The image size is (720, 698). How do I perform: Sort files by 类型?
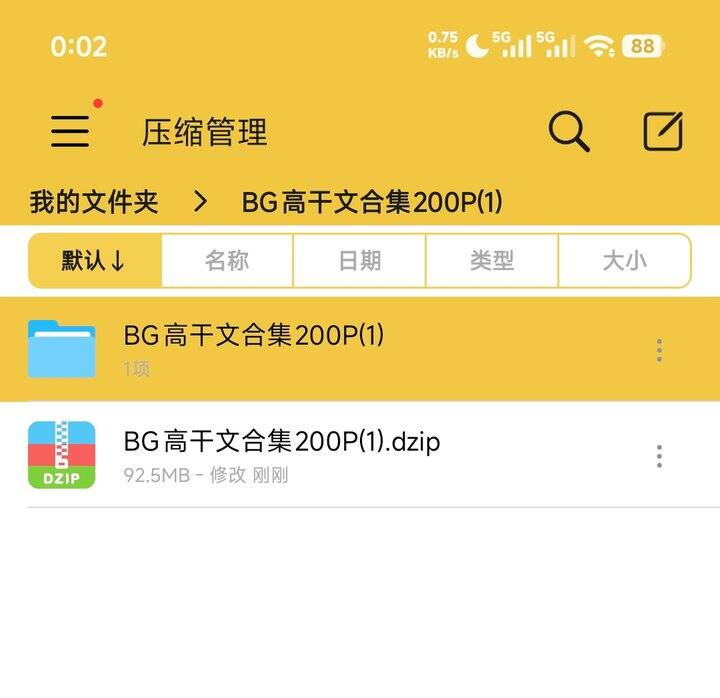click(x=492, y=261)
